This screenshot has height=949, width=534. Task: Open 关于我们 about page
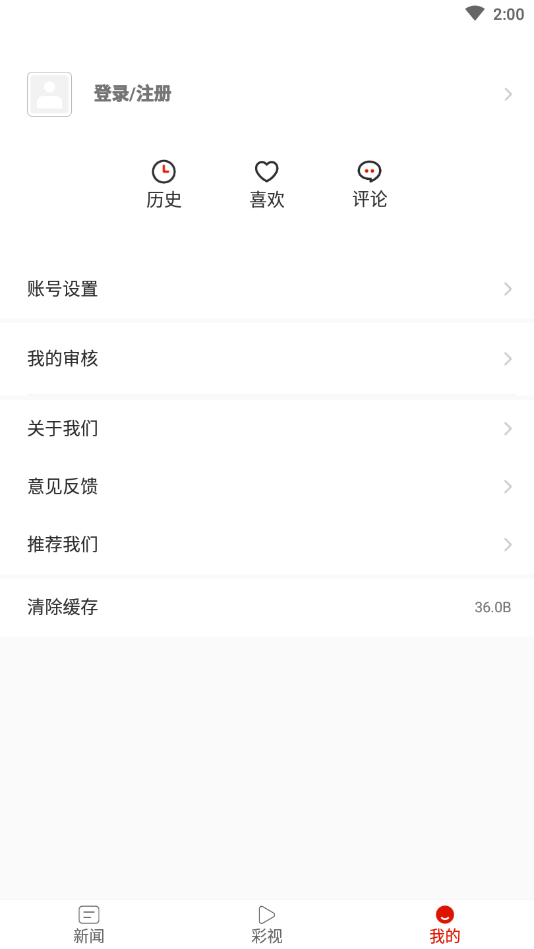click(x=267, y=429)
